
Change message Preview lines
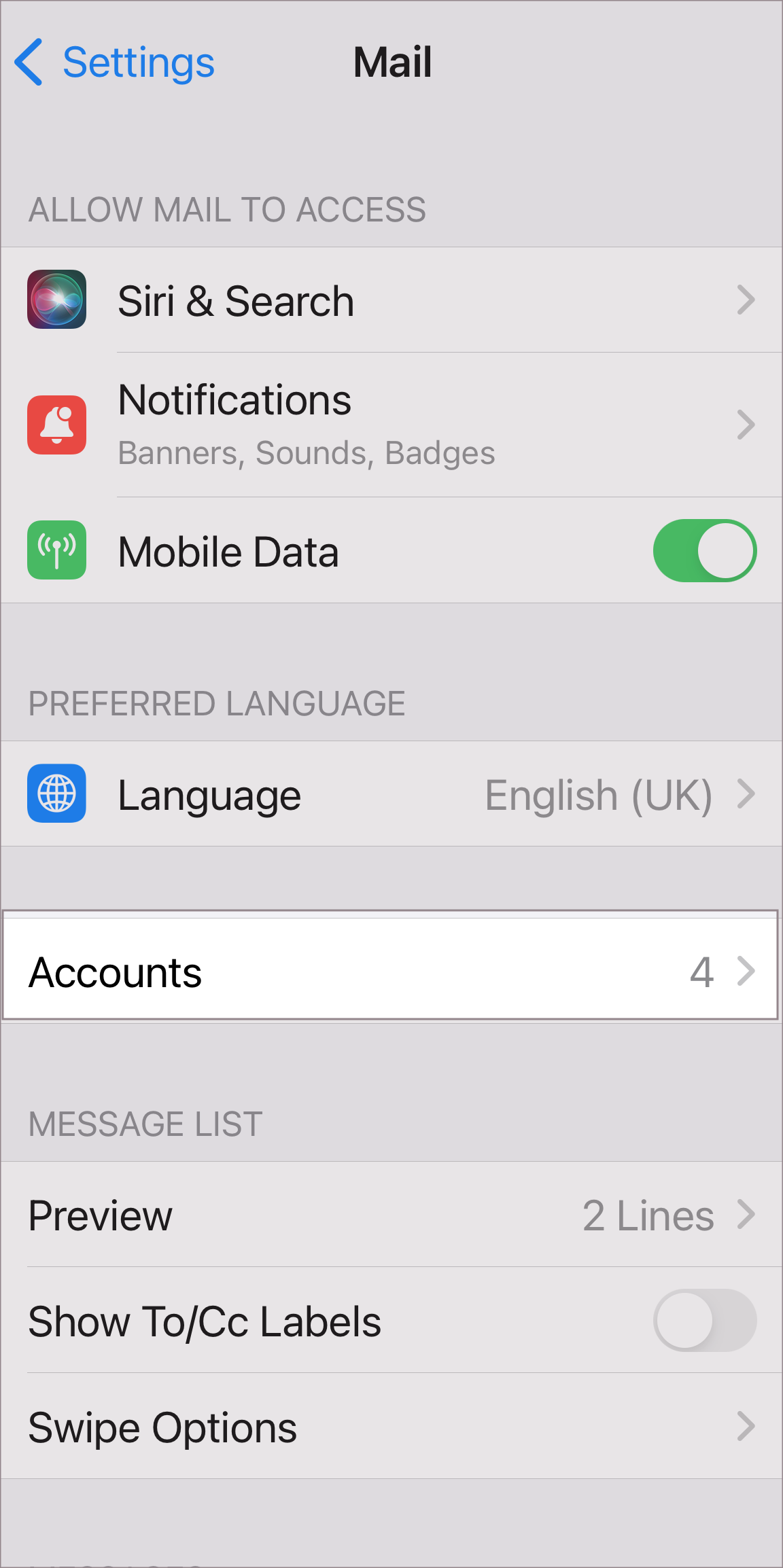tap(391, 1215)
